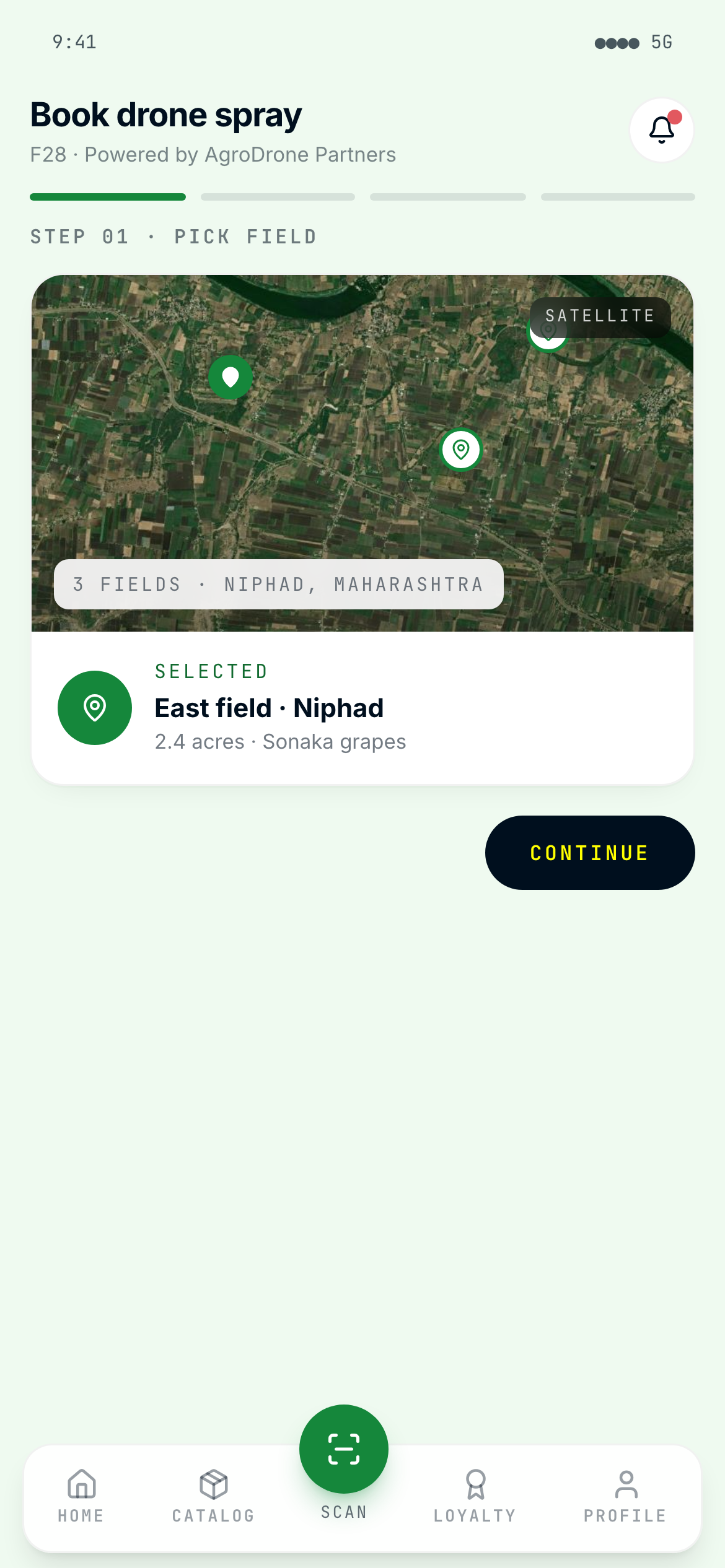Tap STEP 01 PICK FIELD label

173,236
